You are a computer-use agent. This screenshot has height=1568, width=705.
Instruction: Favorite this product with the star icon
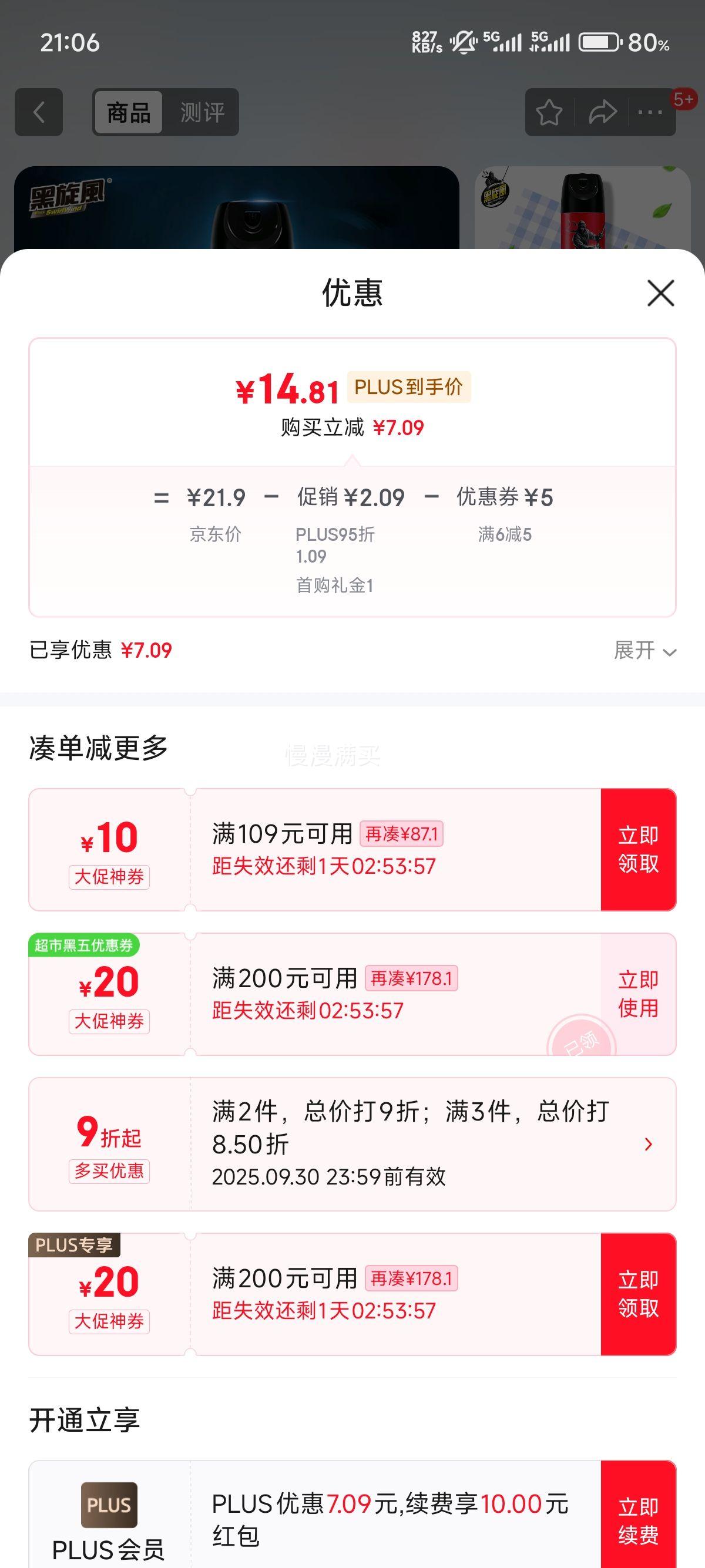point(549,113)
